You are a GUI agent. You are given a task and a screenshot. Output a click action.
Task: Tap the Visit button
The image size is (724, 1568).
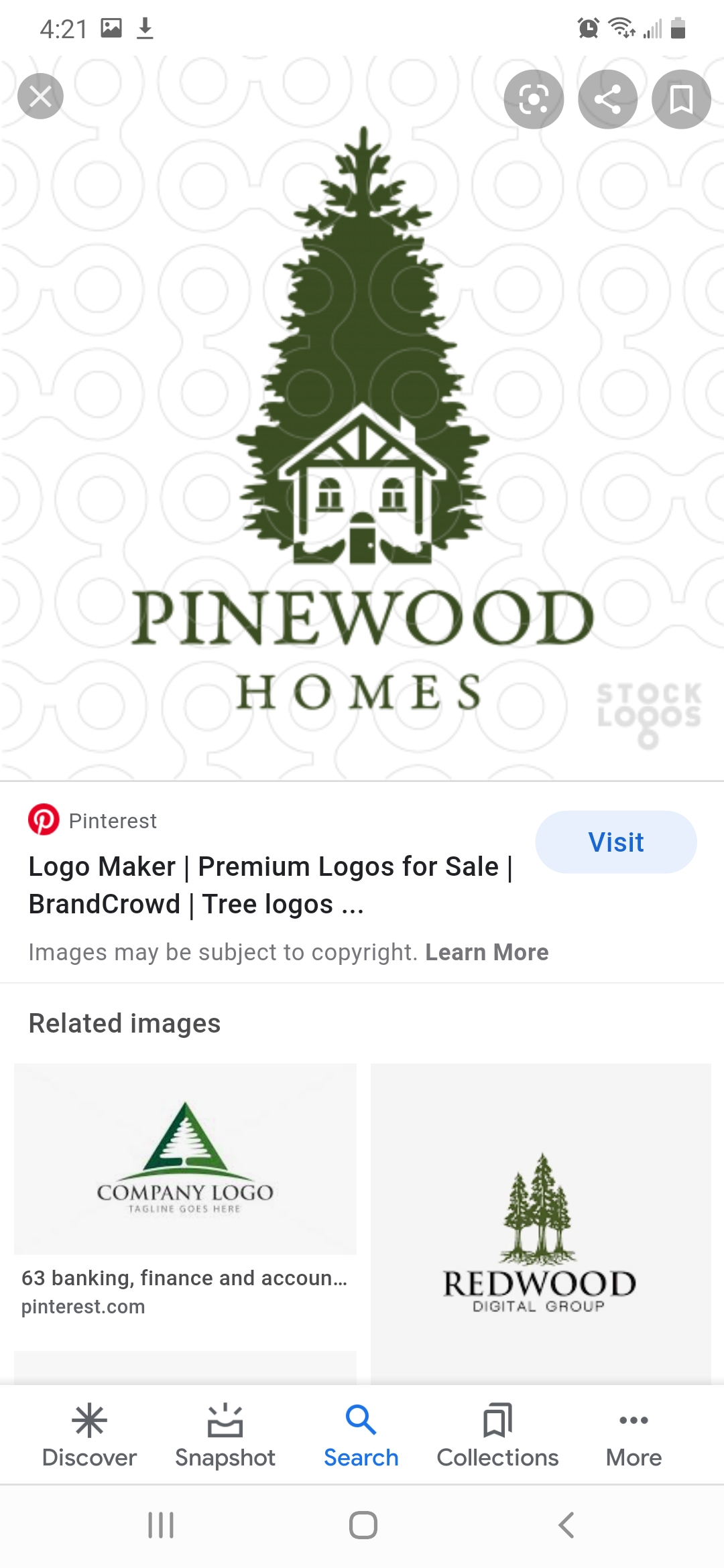point(615,842)
